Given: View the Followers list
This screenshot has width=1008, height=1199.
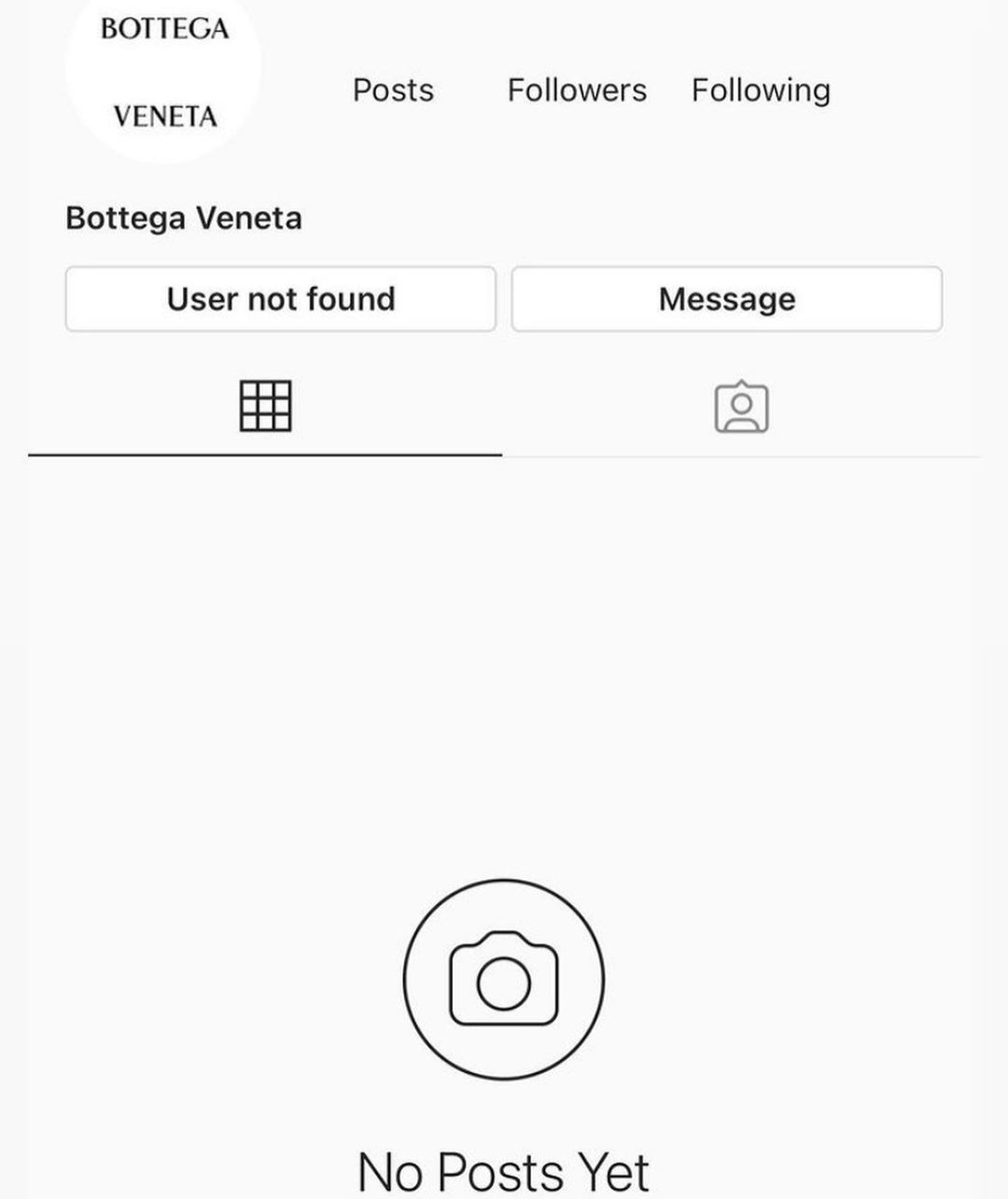Looking at the screenshot, I should pos(577,91).
